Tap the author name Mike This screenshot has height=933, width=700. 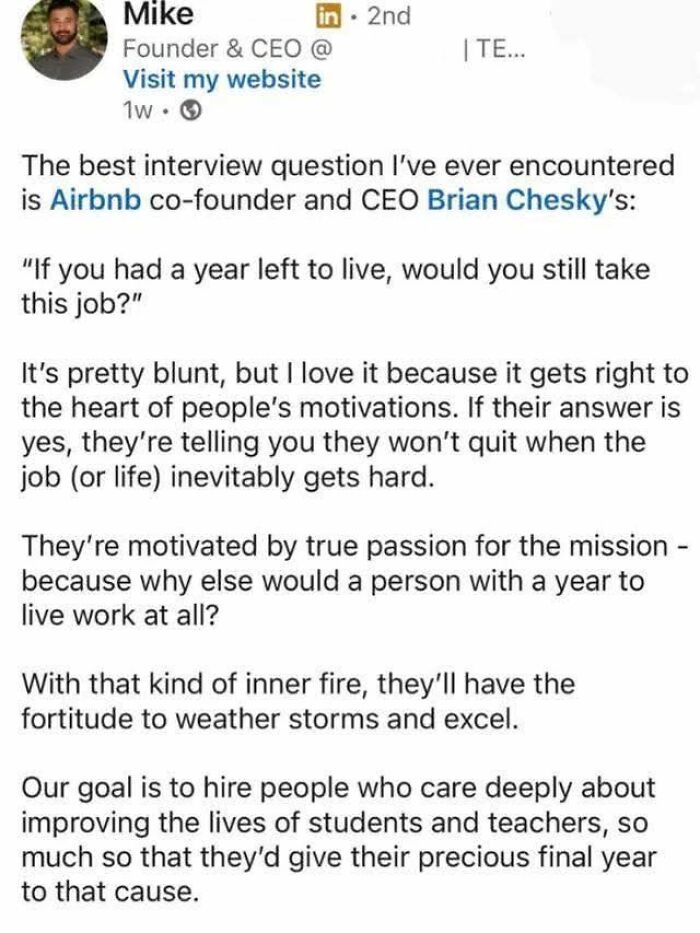coord(157,15)
